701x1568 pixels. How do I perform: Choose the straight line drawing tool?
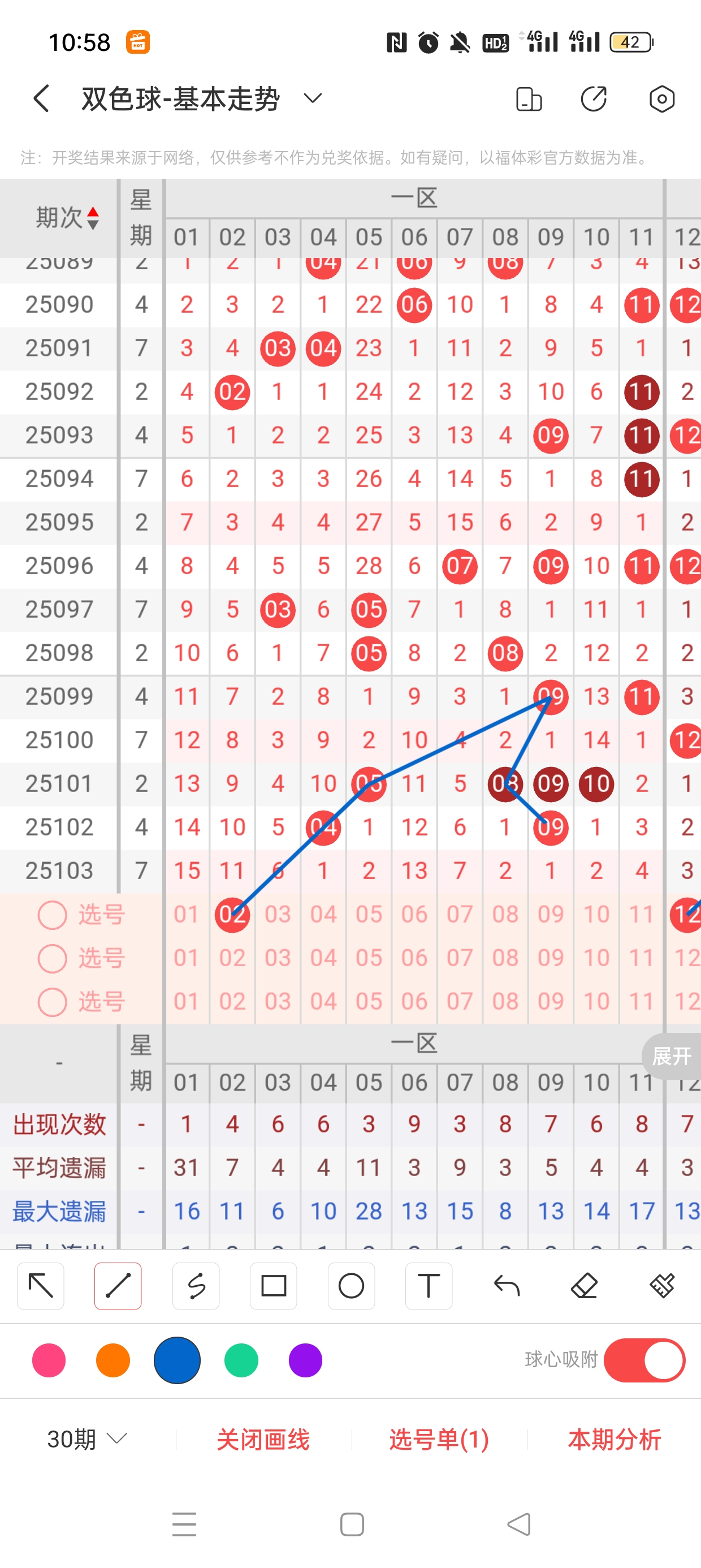(118, 1286)
